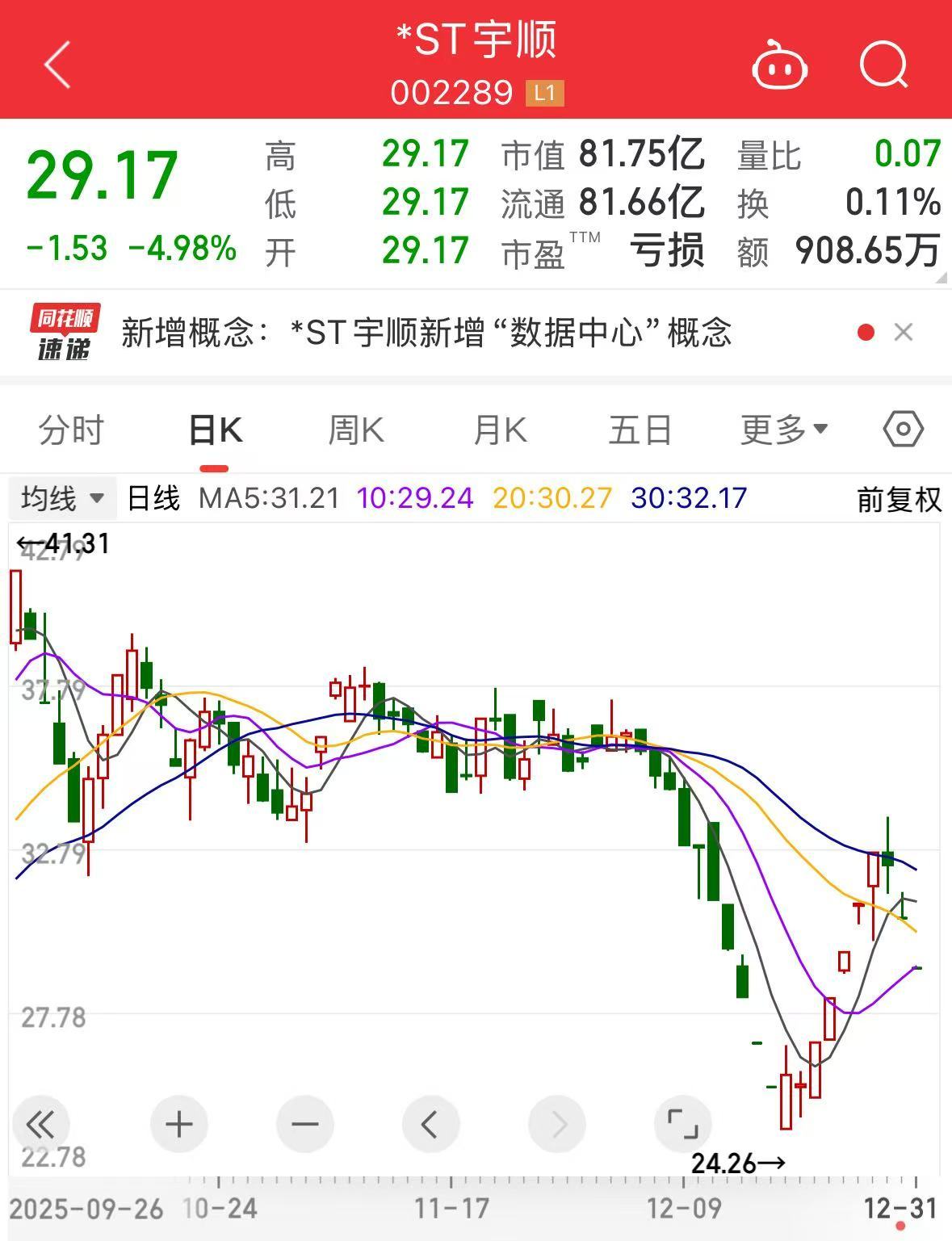
Task: Open the 均线 indicator dropdown
Action: (x=62, y=498)
